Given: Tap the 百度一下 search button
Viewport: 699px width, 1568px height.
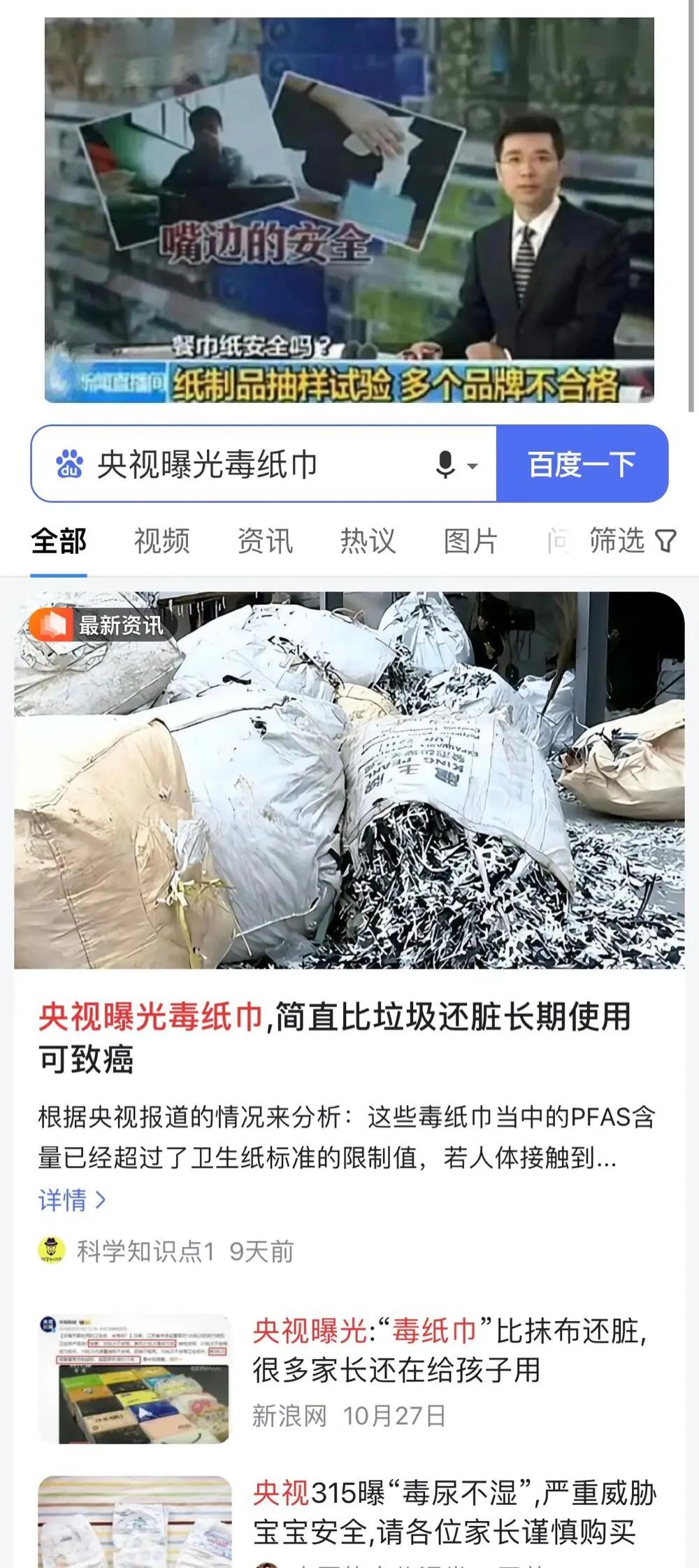Looking at the screenshot, I should pyautogui.click(x=582, y=464).
